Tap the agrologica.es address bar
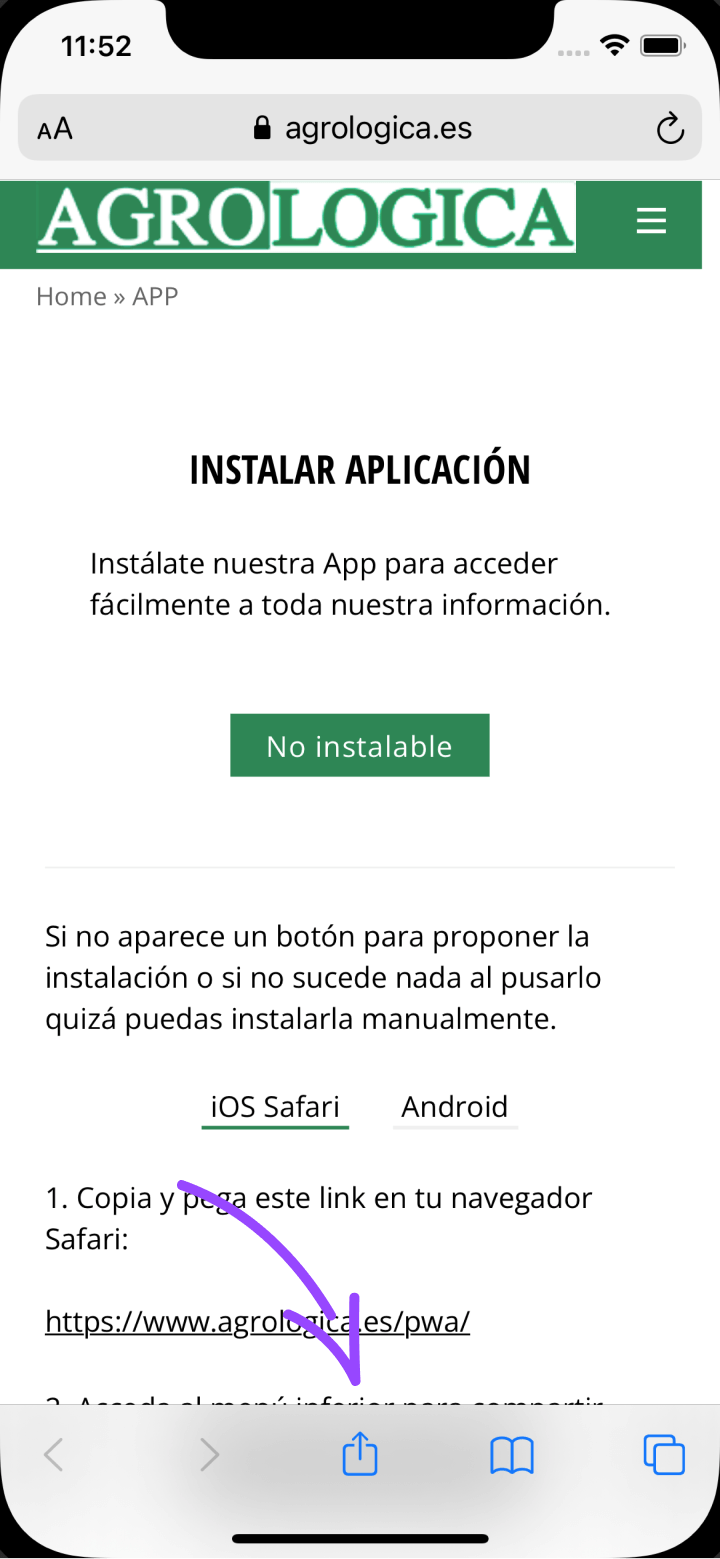The height and width of the screenshot is (1559, 720). [x=364, y=128]
